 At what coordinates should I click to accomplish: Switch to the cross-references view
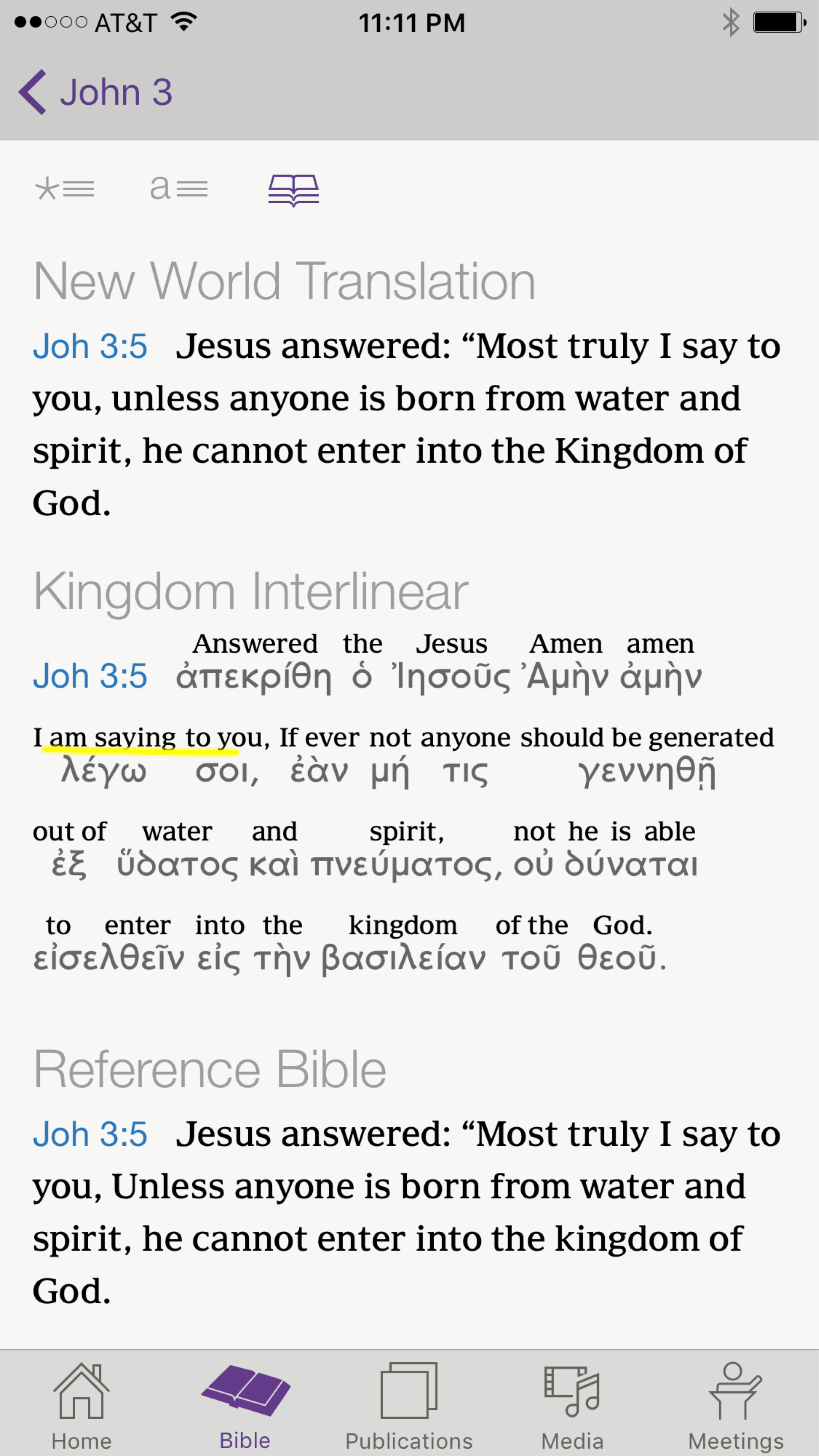[x=179, y=189]
